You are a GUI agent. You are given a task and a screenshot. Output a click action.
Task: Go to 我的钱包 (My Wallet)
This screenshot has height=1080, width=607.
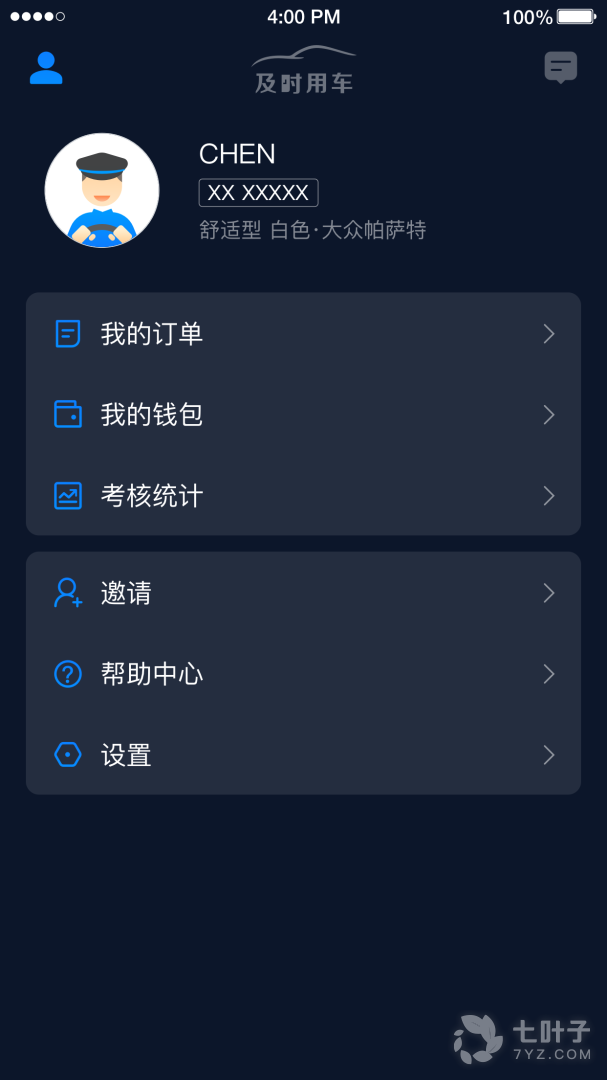click(x=303, y=415)
